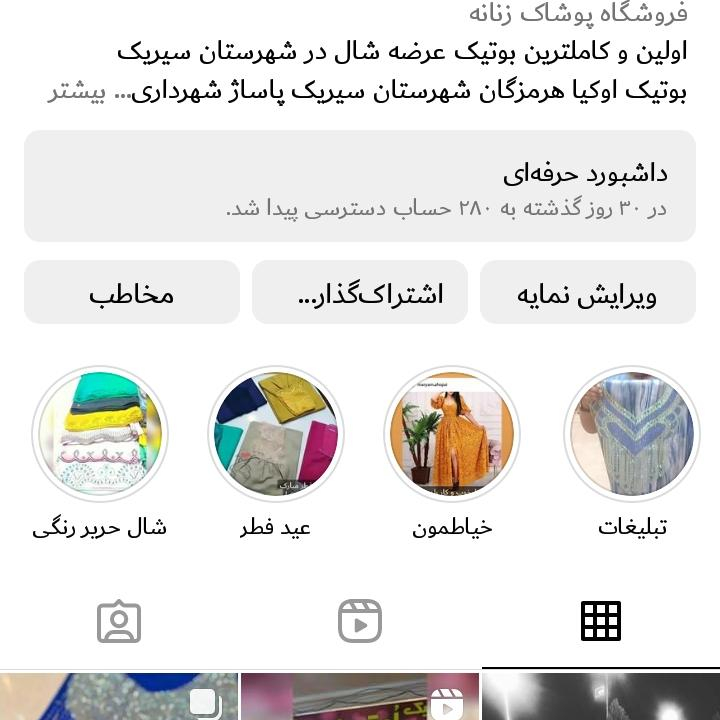Open the شال حریر رنگی highlight
This screenshot has height=720, width=720.
[x=100, y=435]
